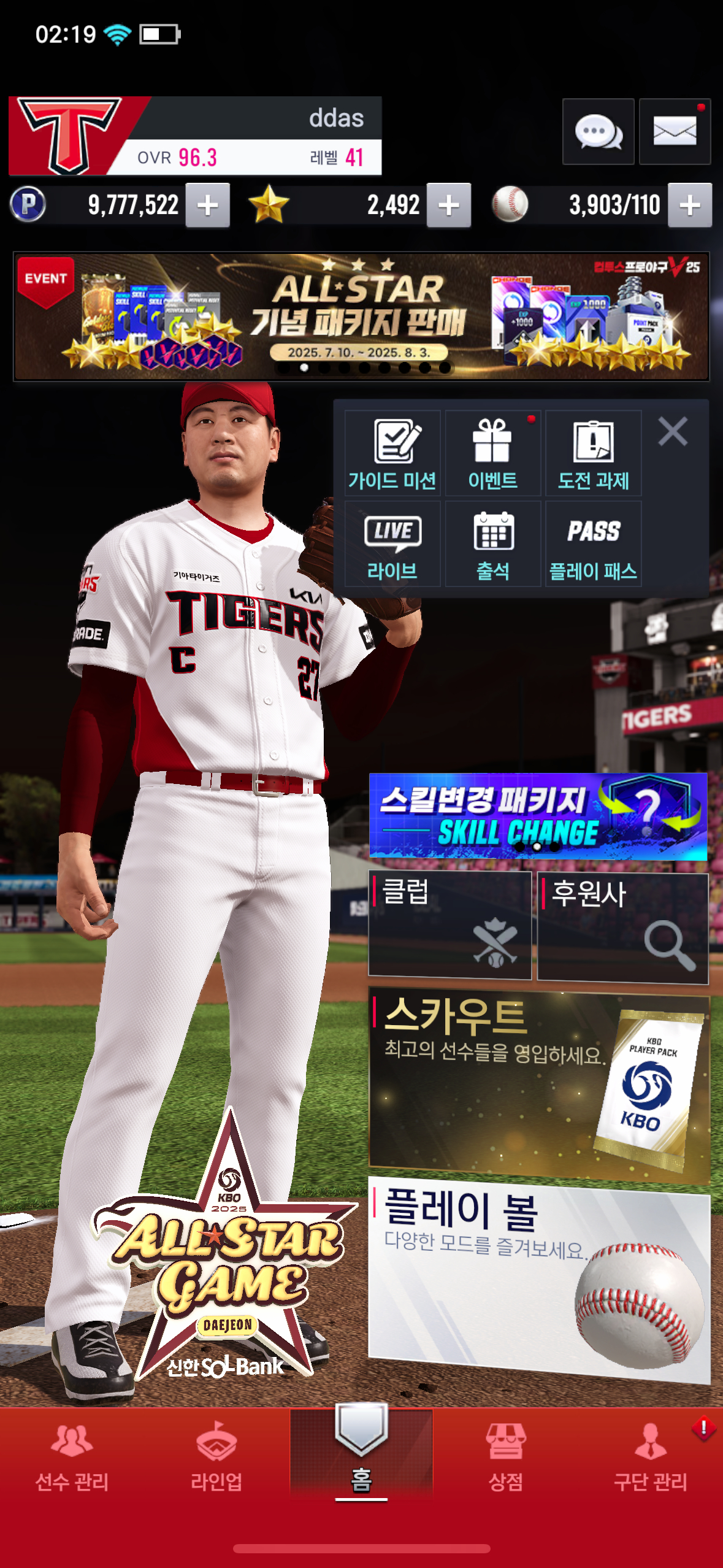Open the mailbox envelope icon

pyautogui.click(x=675, y=131)
